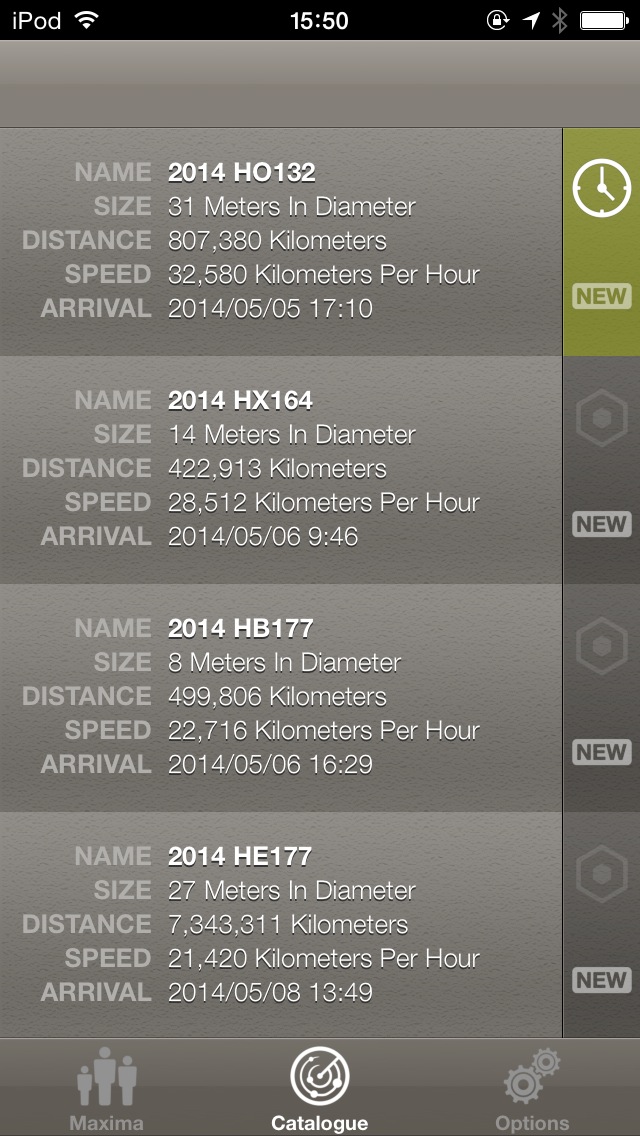Tap the clock icon beside 2014 HO132
This screenshot has height=1136, width=640.
[x=602, y=189]
